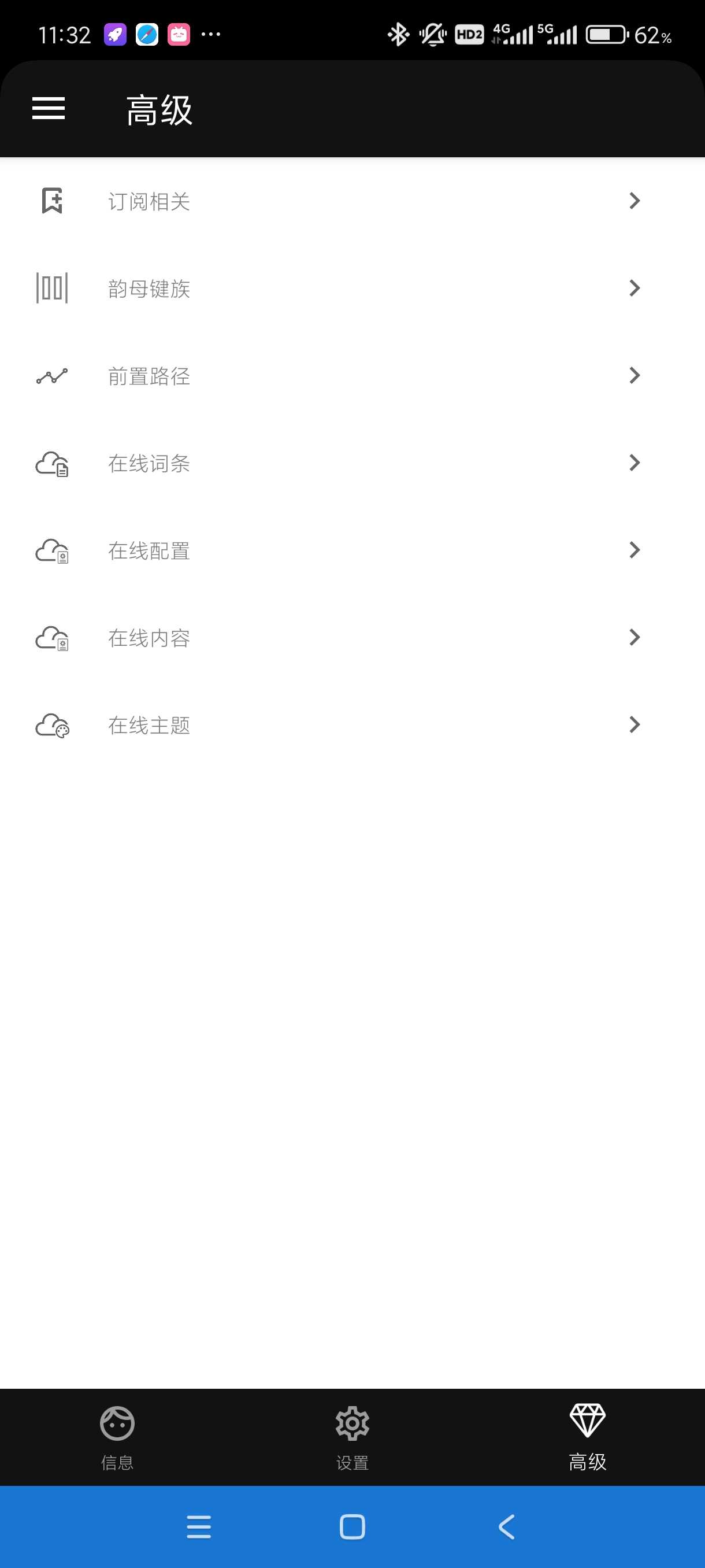Screen dimensions: 705x1568
Task: Open 在线配置 row
Action: pyautogui.click(x=352, y=550)
